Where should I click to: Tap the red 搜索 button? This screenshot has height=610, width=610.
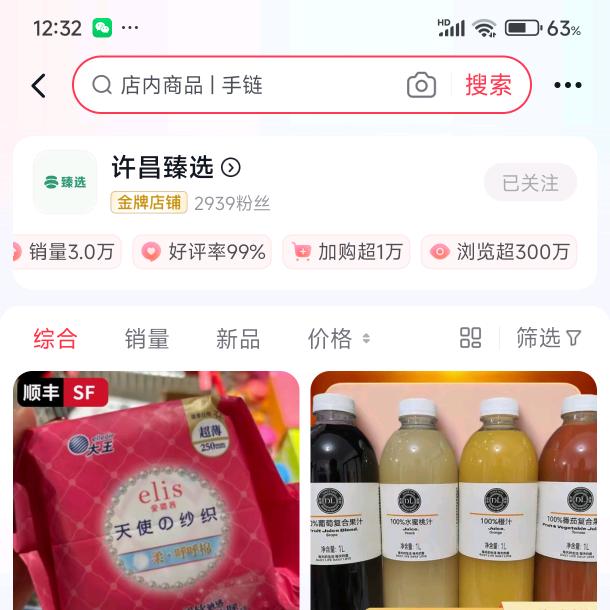click(x=488, y=86)
